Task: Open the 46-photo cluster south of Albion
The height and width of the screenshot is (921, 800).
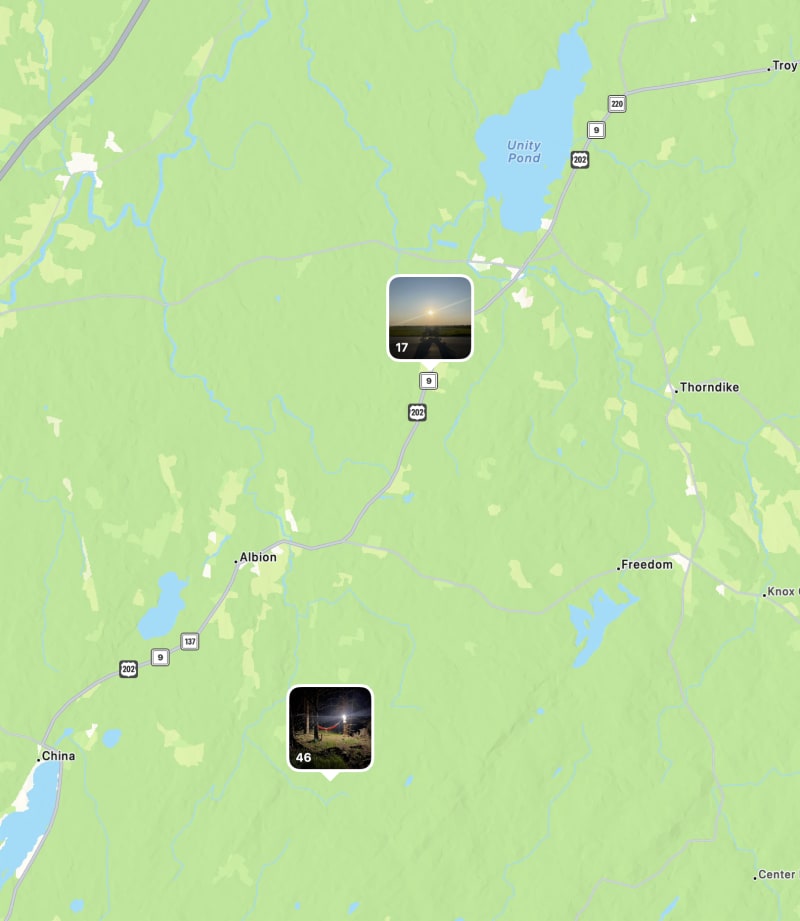Action: (x=330, y=728)
